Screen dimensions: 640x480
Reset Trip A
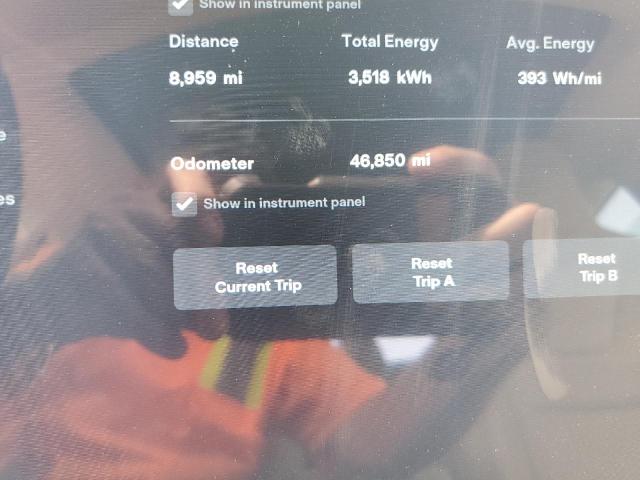click(x=431, y=272)
